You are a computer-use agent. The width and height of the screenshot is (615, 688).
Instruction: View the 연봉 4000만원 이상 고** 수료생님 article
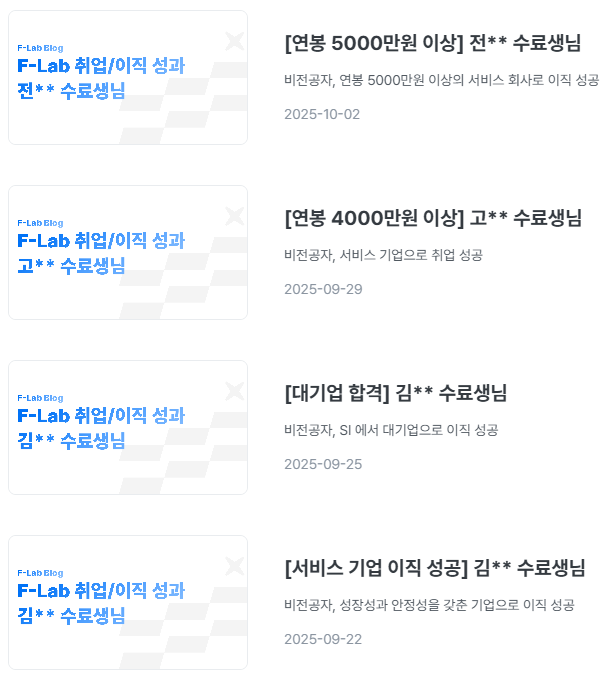[432, 218]
